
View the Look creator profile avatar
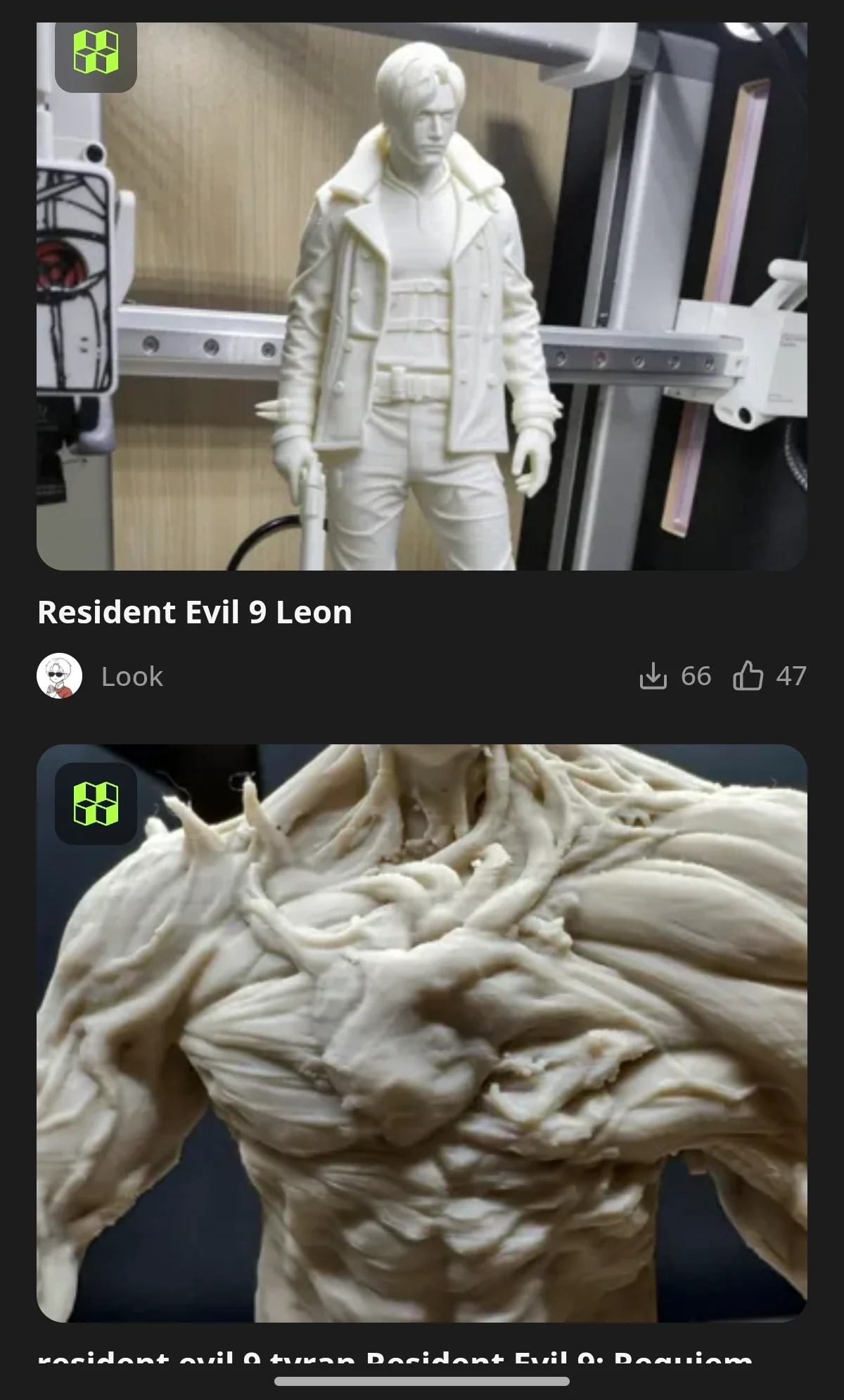[59, 676]
